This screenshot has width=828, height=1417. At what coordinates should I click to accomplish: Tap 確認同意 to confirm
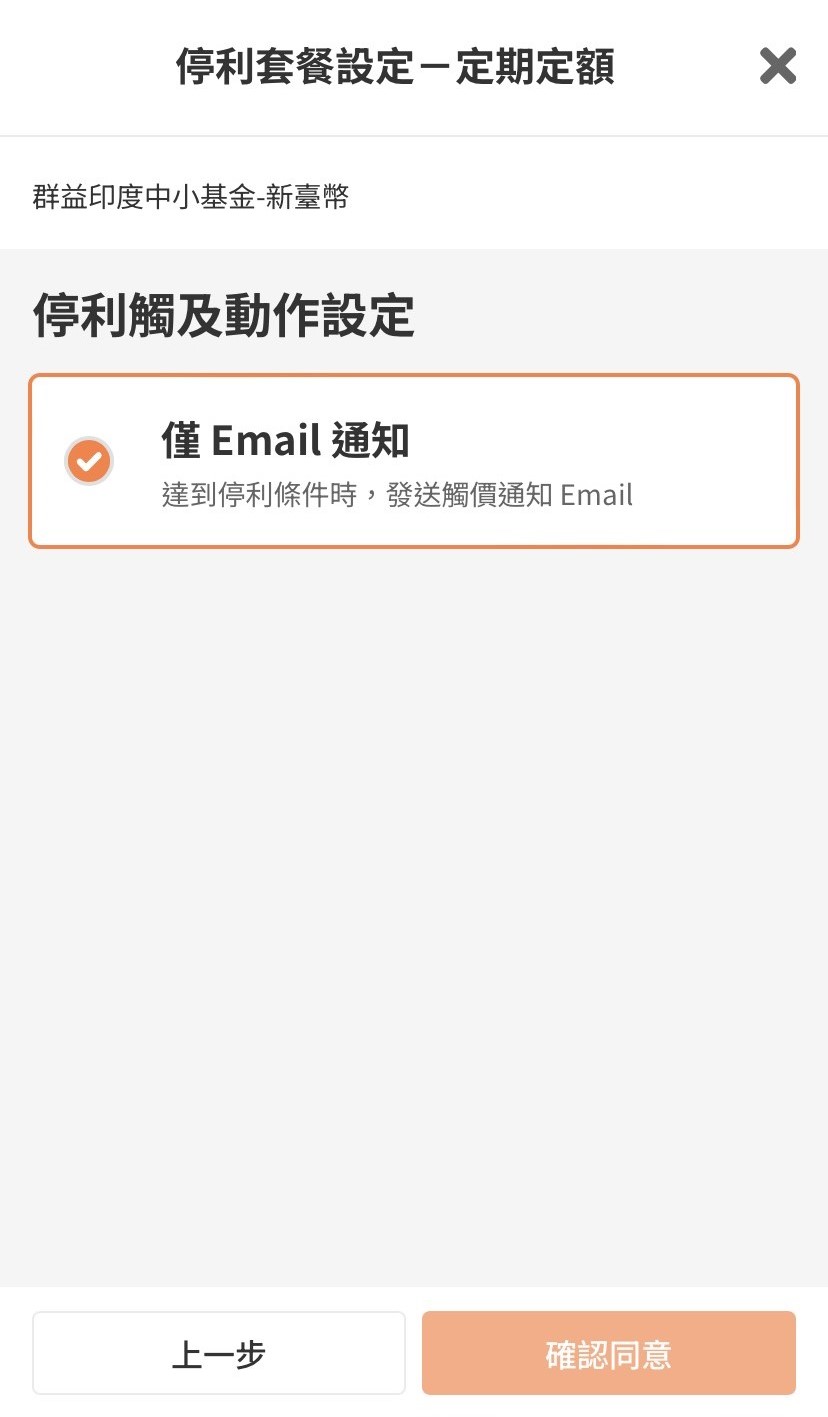608,1353
